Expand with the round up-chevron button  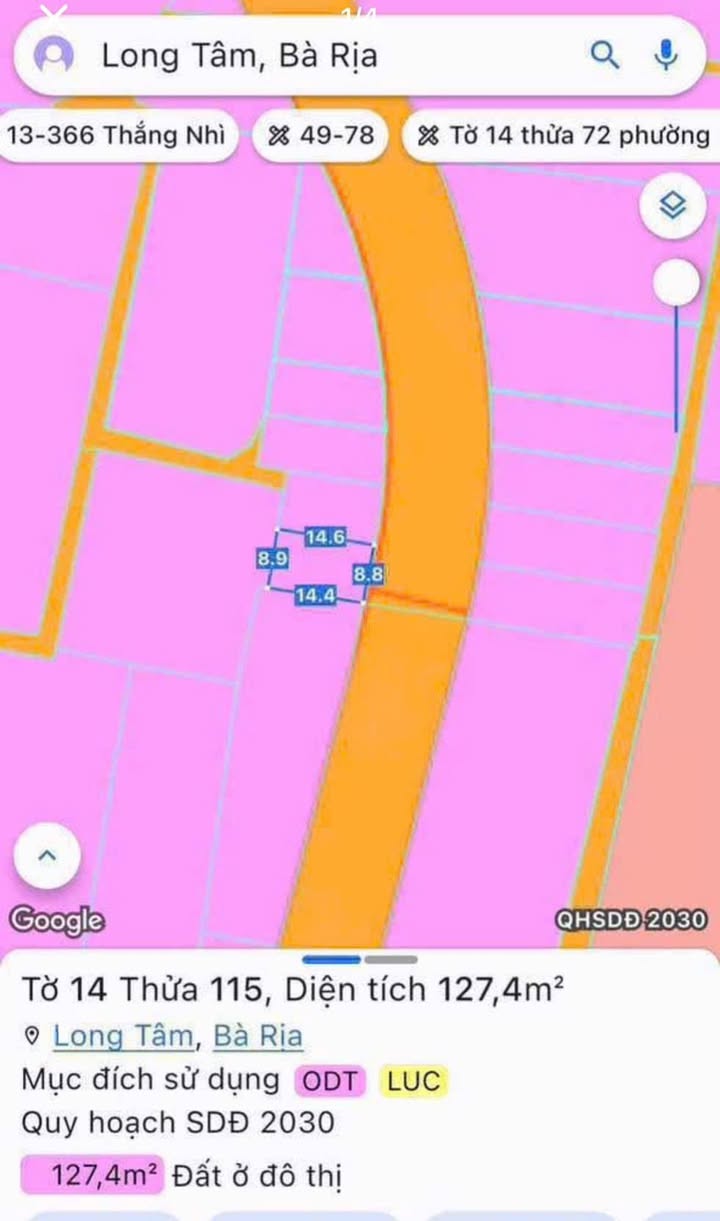47,855
